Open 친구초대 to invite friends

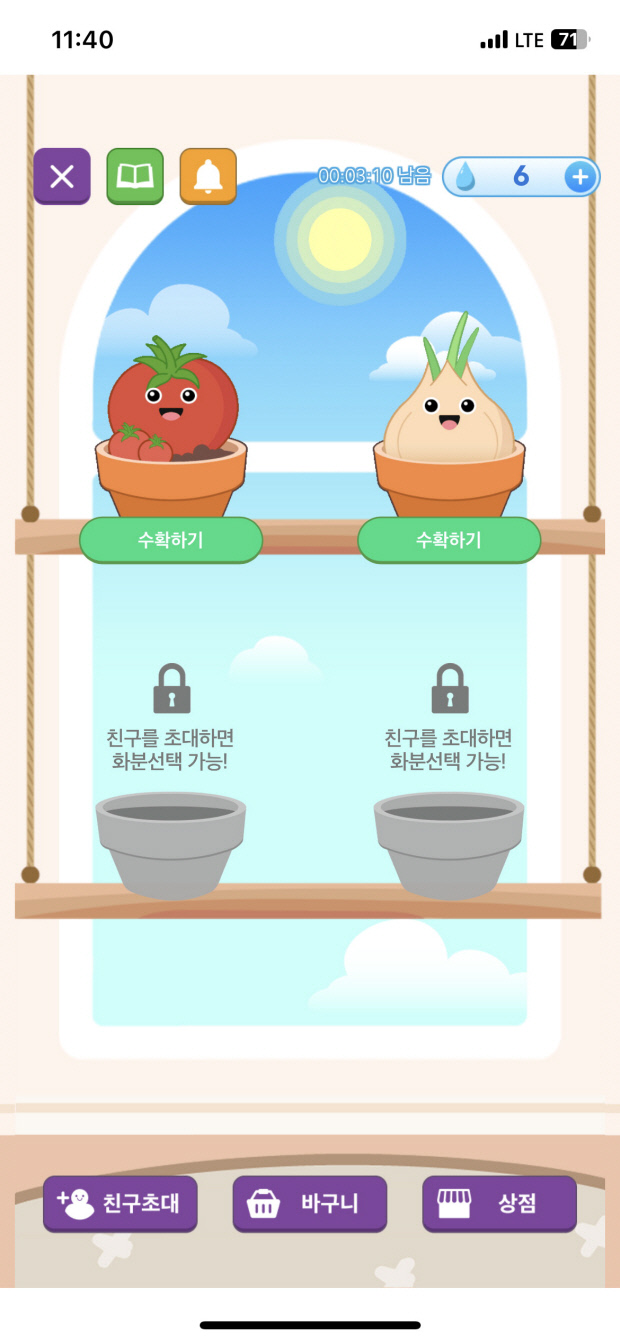(x=120, y=1203)
